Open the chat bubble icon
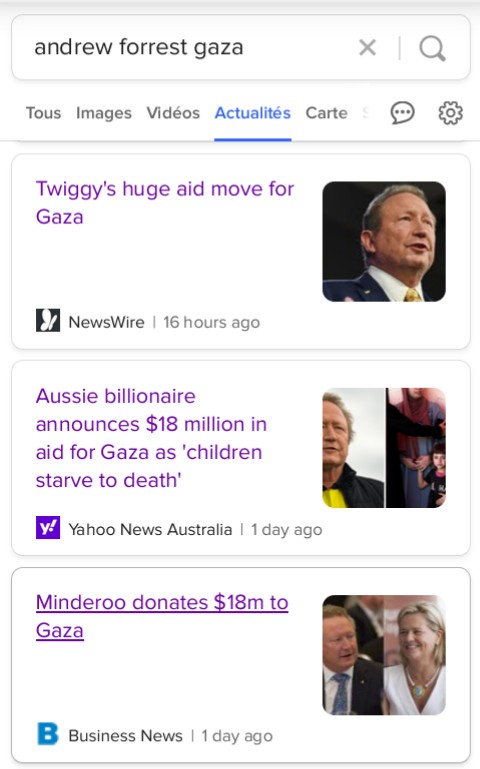The image size is (480, 769). [x=402, y=113]
